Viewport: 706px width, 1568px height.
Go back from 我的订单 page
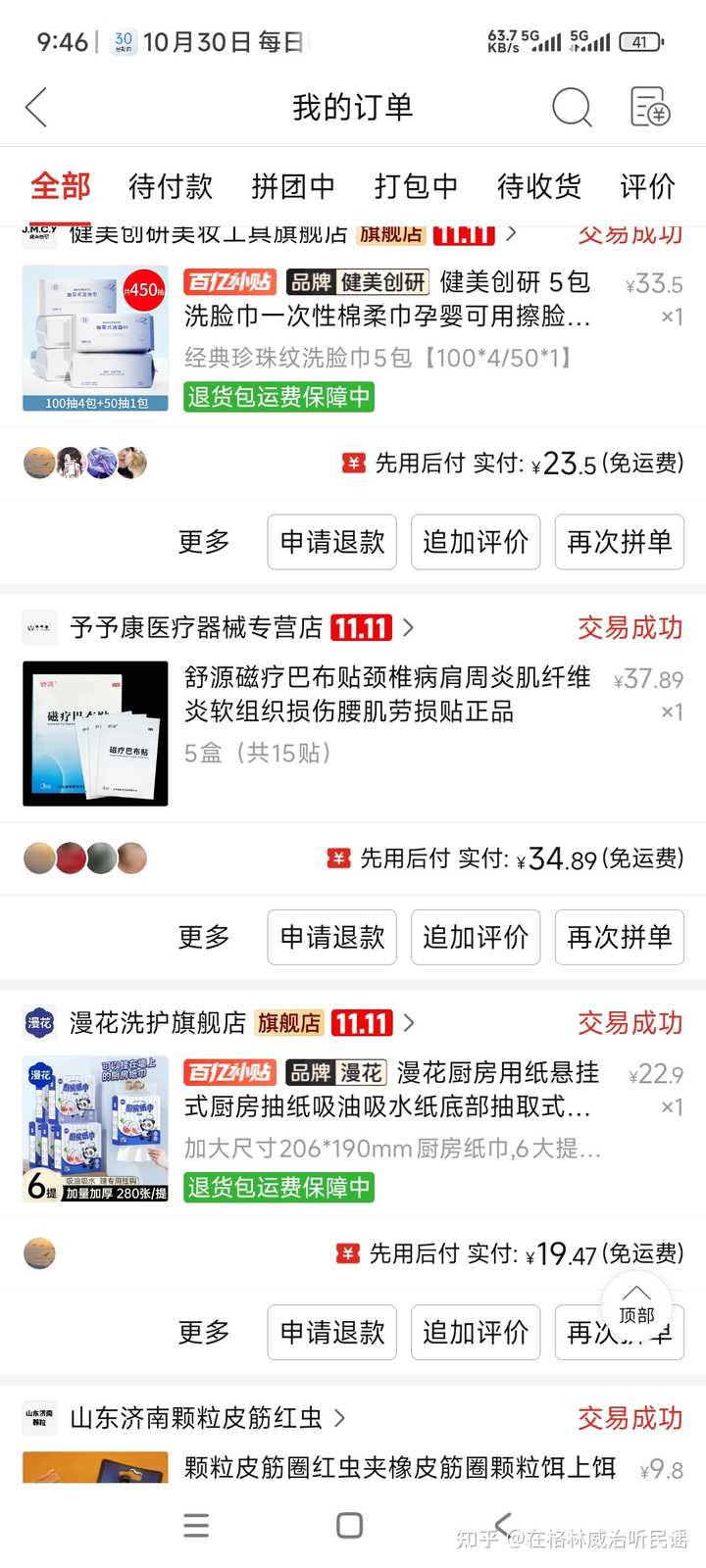click(37, 108)
